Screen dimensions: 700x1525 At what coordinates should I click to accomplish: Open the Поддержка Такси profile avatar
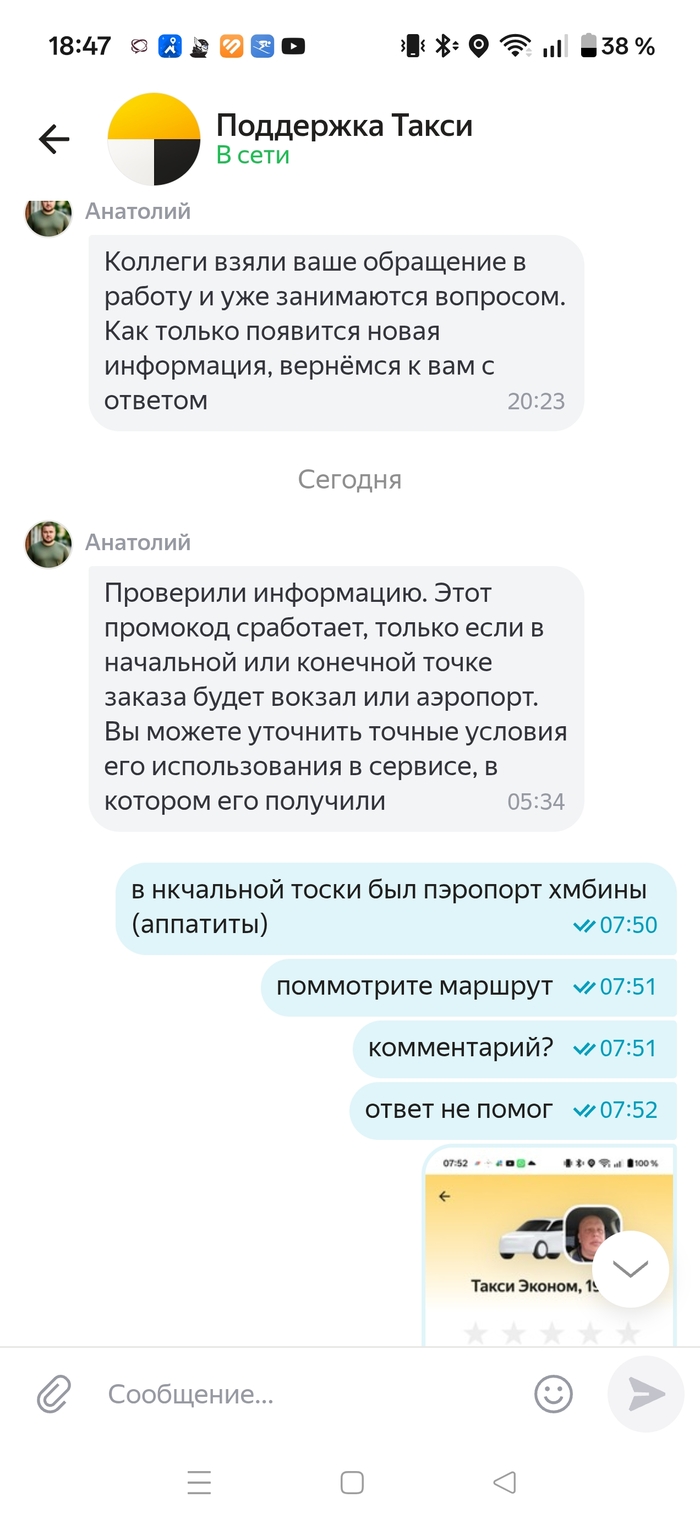point(154,140)
